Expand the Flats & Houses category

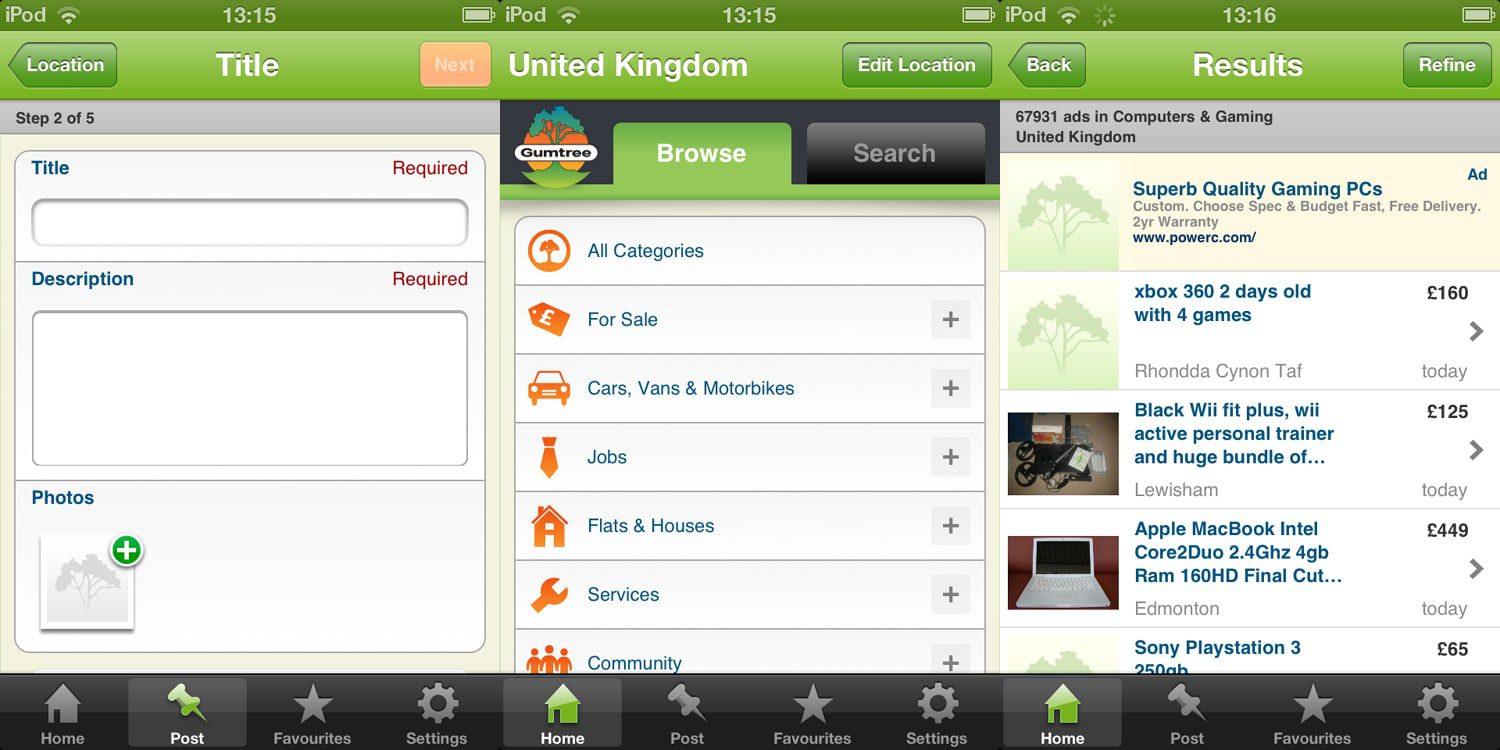click(x=950, y=526)
